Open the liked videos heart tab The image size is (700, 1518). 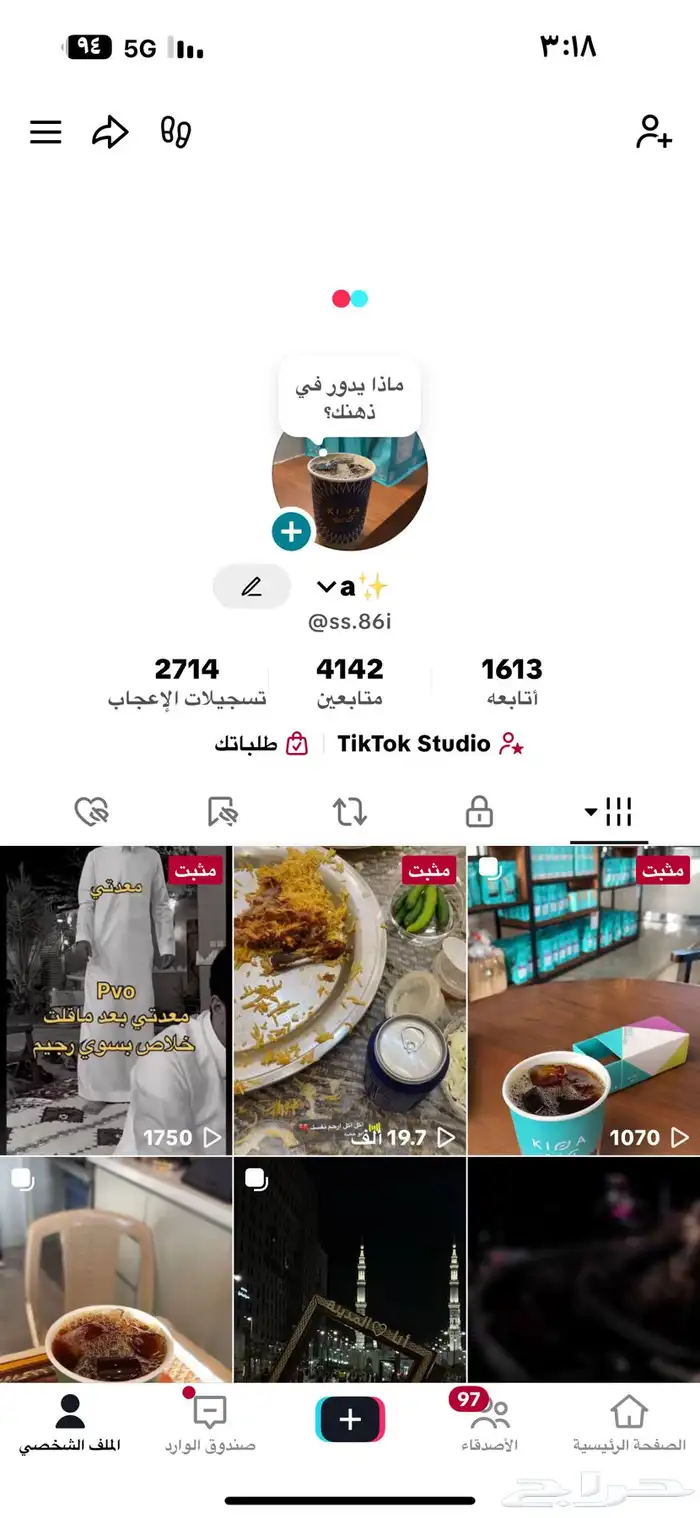click(x=92, y=812)
